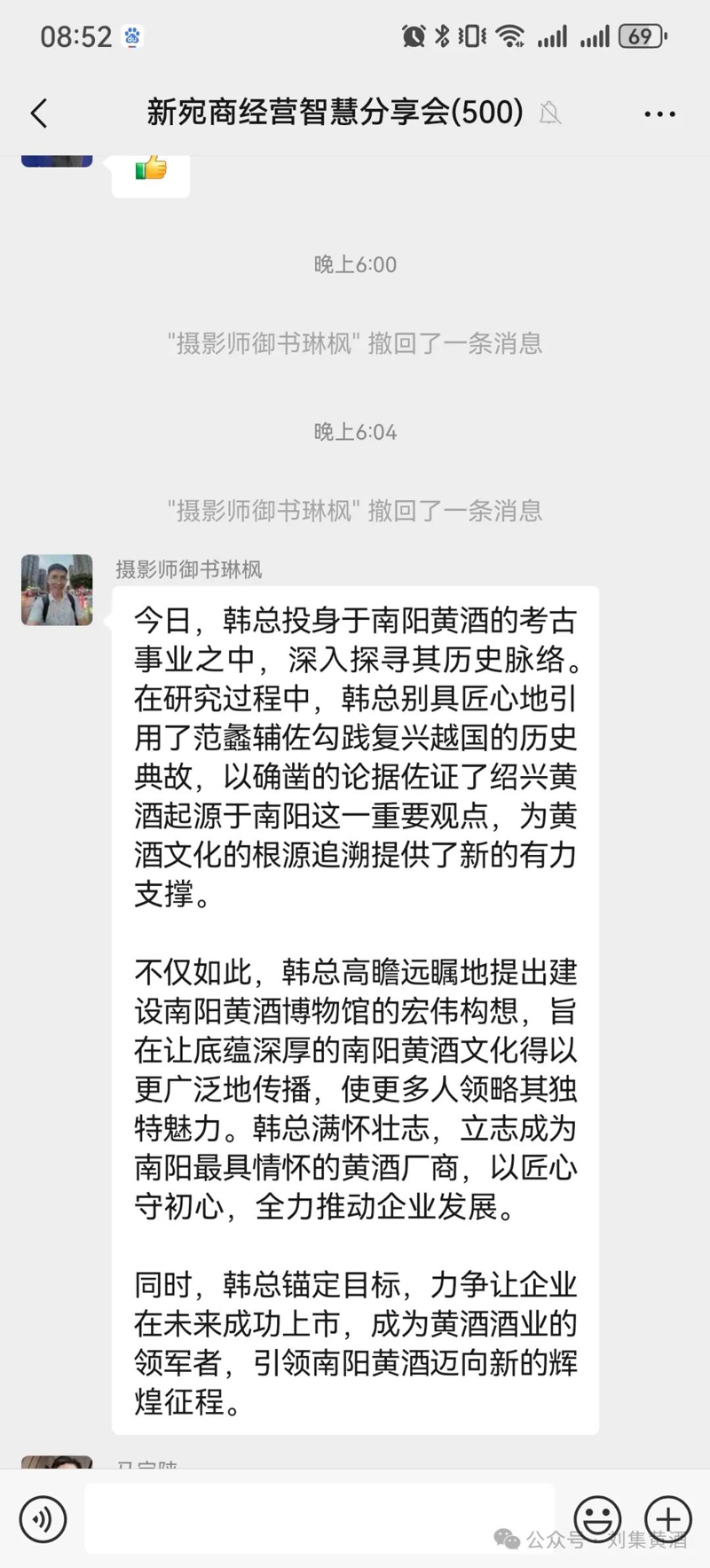Screen dimensions: 710x1568
Task: Open the plus attachments menu
Action: [x=667, y=1518]
